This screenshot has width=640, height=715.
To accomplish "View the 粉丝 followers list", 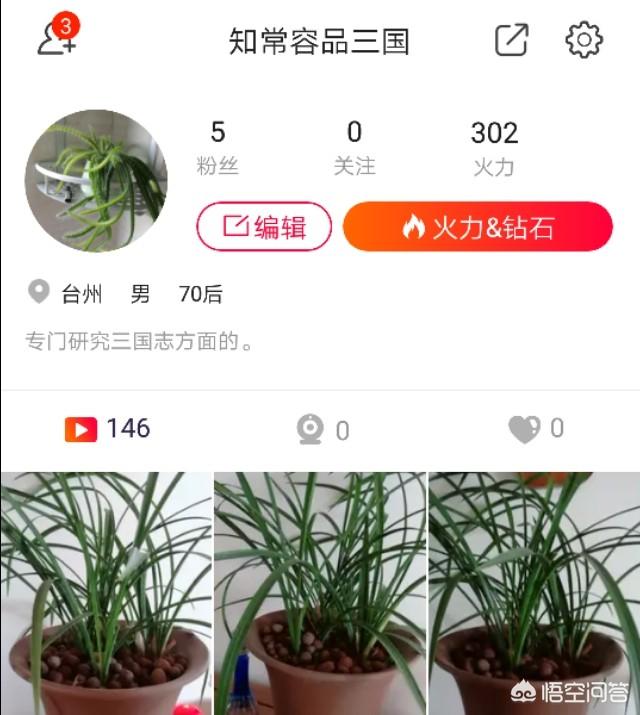I will pyautogui.click(x=218, y=148).
